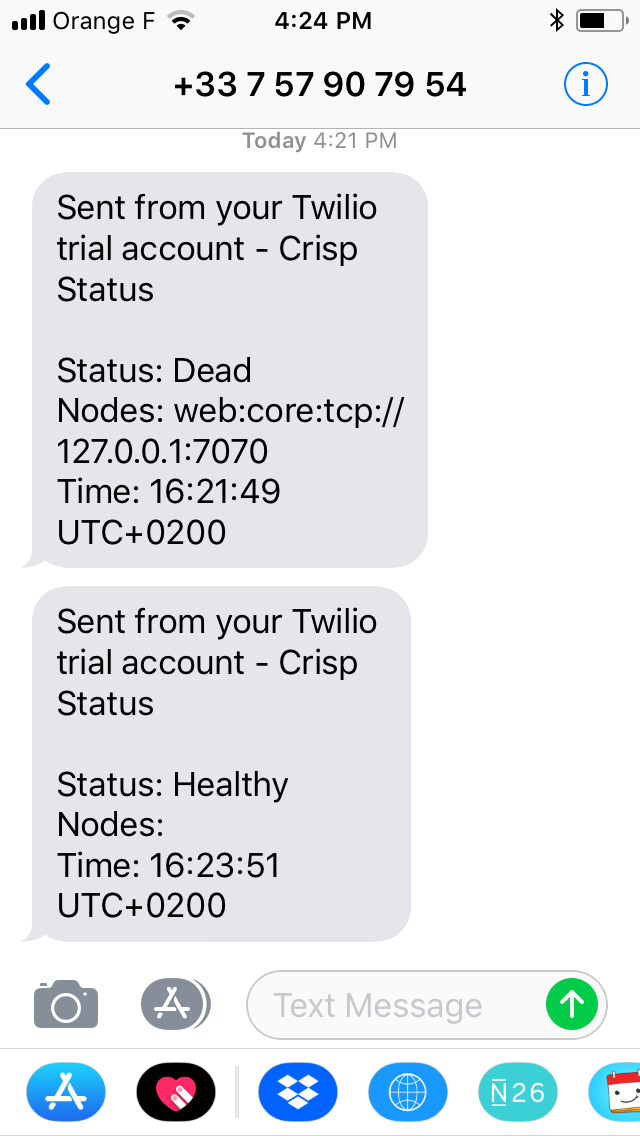Toggle the iMessage apps drawer button
The height and width of the screenshot is (1136, 640).
pos(174,1004)
